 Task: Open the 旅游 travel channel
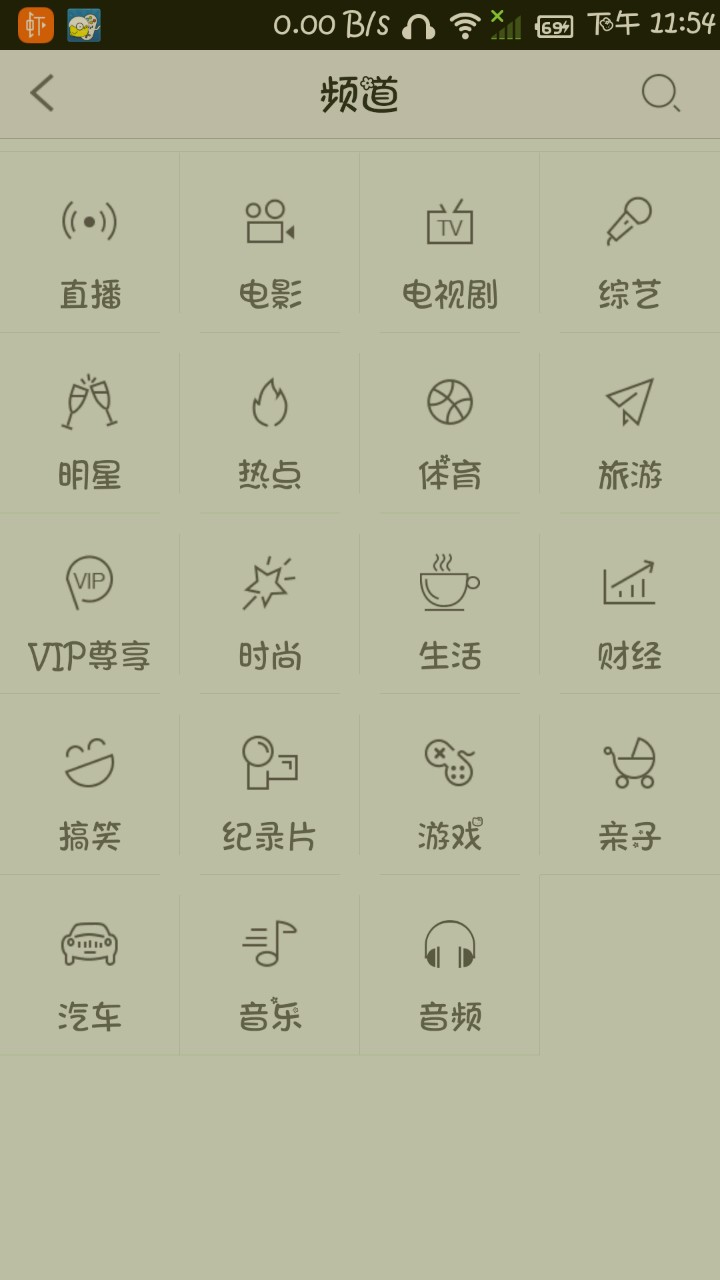(630, 430)
